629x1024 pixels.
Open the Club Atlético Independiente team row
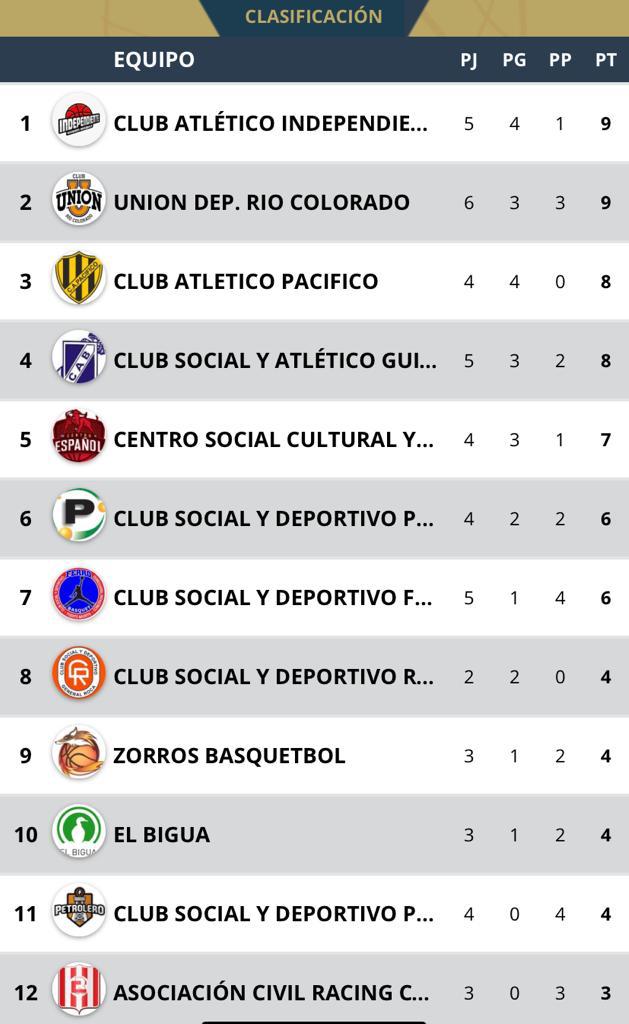pyautogui.click(x=314, y=123)
